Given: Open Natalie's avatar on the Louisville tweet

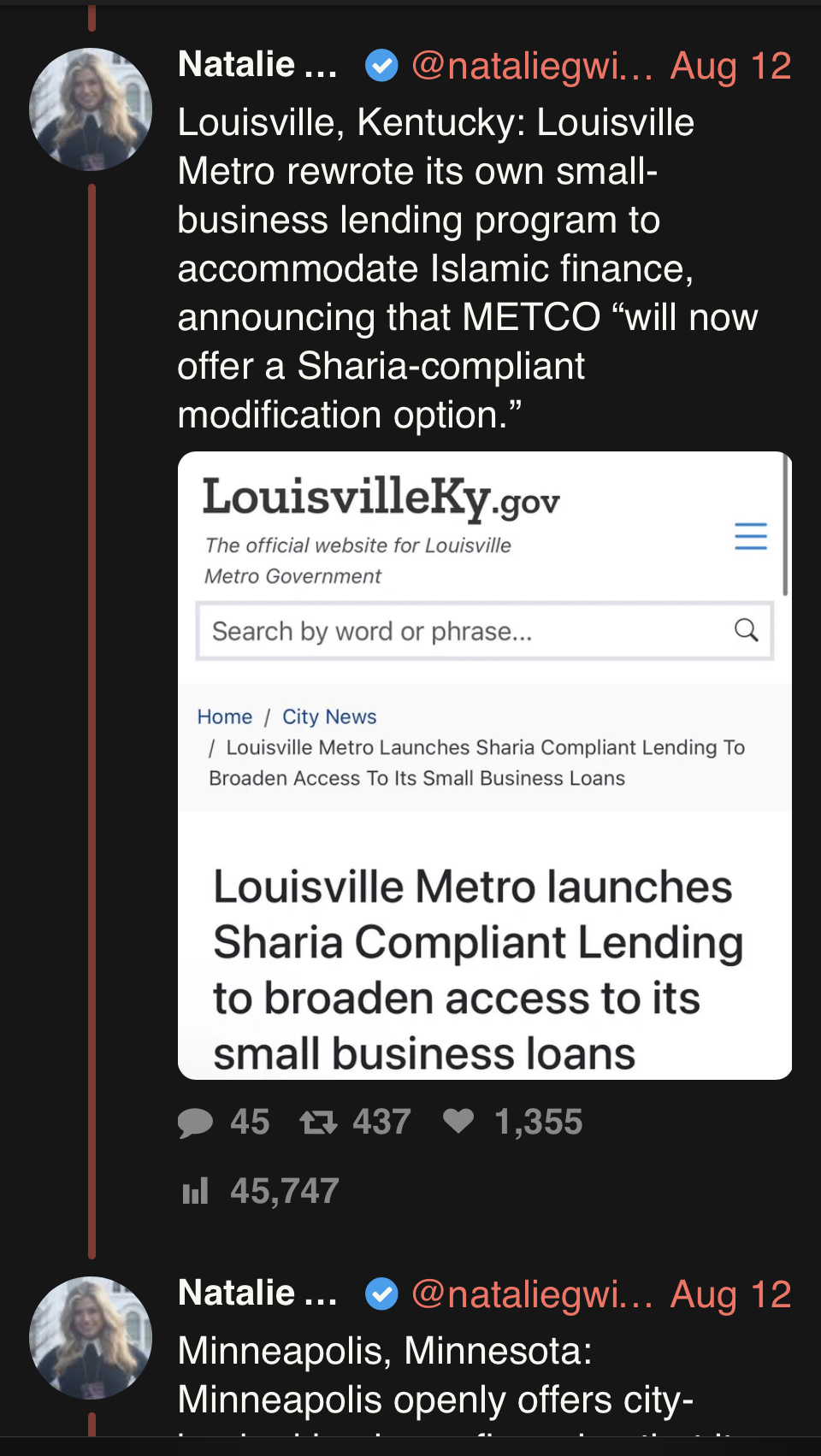Looking at the screenshot, I should [91, 109].
